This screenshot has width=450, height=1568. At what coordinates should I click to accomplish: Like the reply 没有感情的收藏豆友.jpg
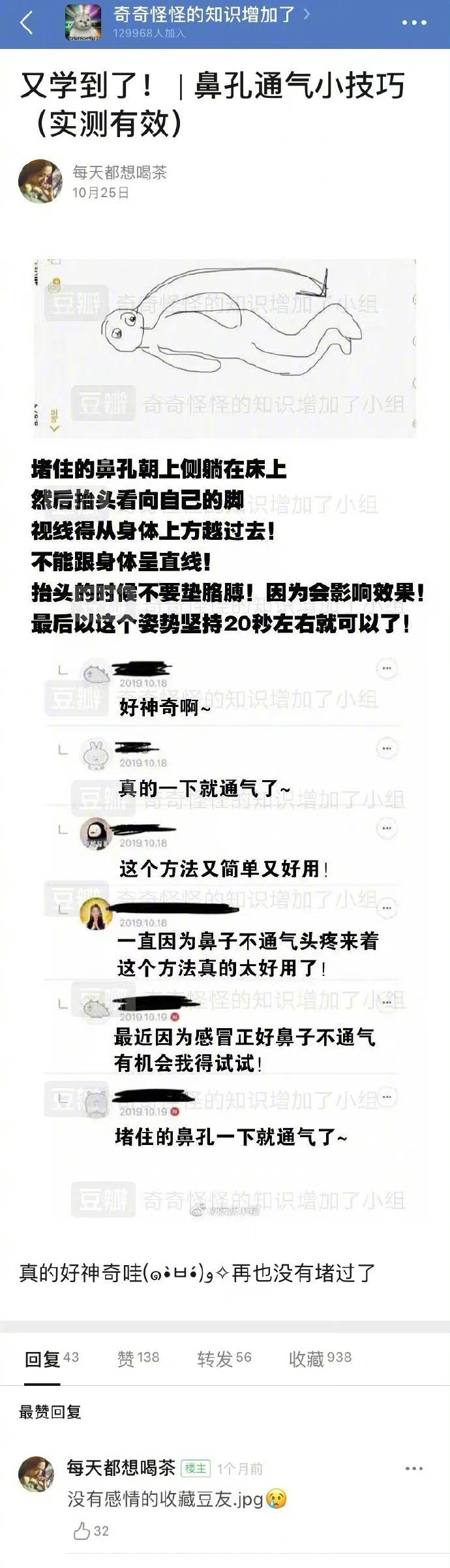[x=91, y=1531]
